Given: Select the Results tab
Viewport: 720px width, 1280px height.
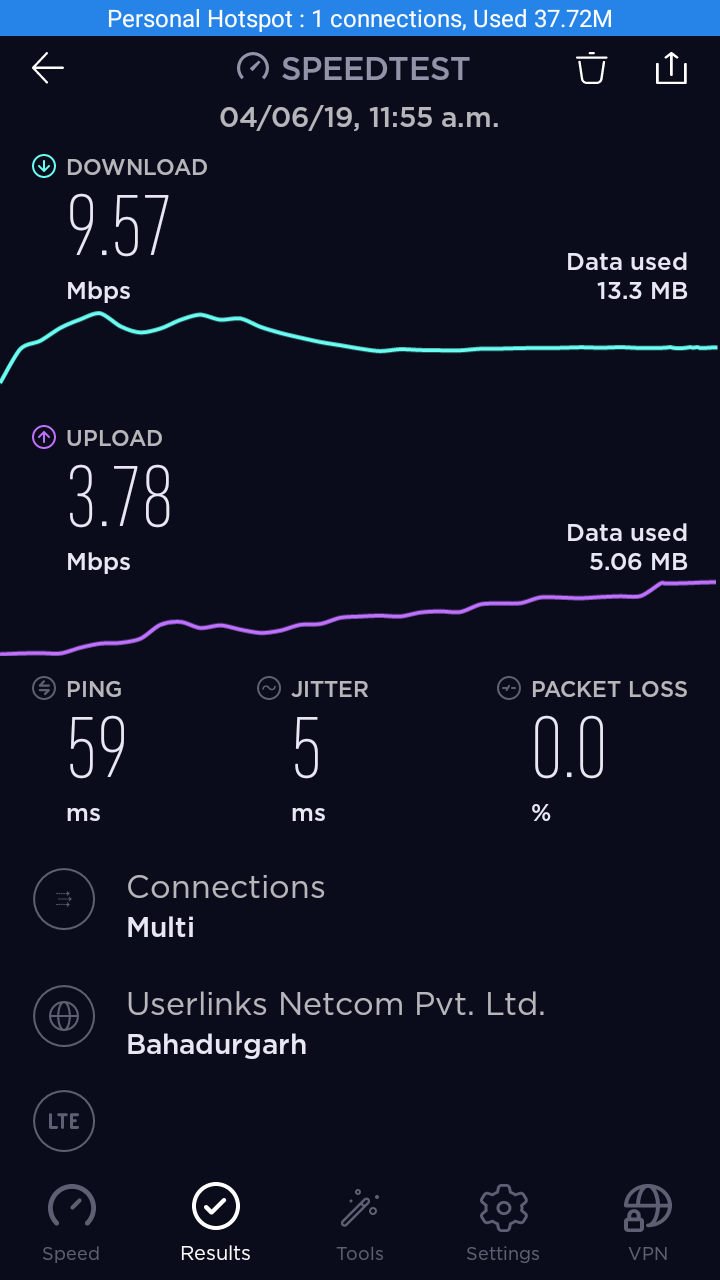Looking at the screenshot, I should (215, 1223).
